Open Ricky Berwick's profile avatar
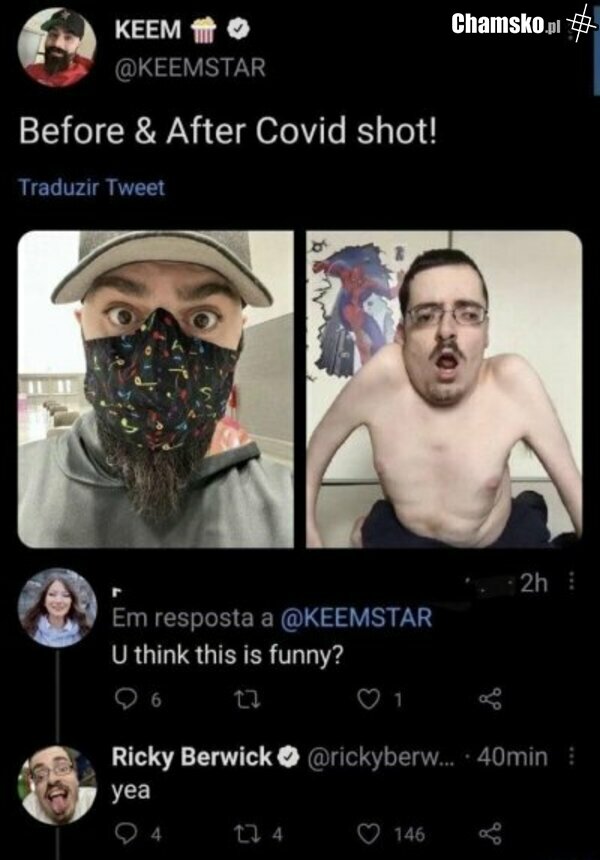The image size is (600, 860). coord(57,785)
